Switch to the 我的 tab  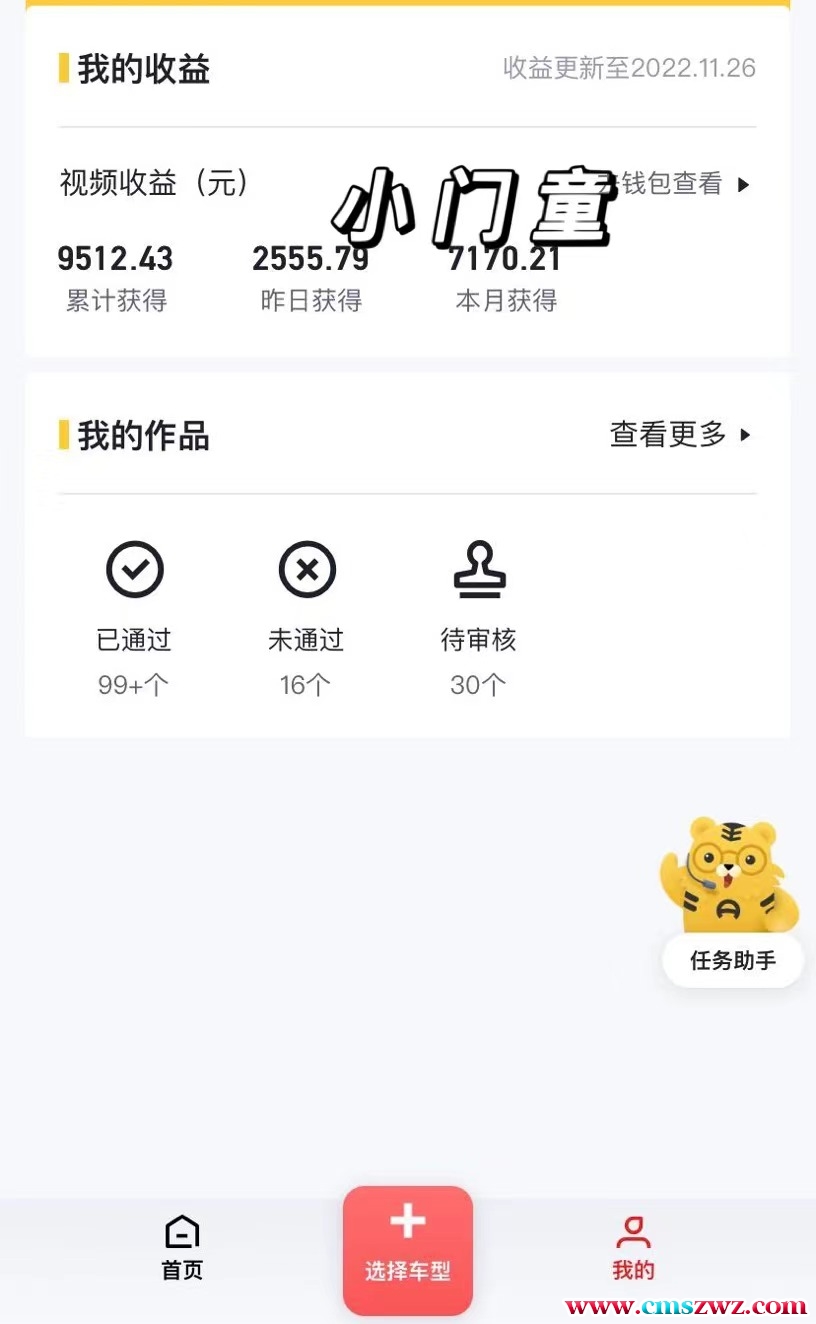633,1247
